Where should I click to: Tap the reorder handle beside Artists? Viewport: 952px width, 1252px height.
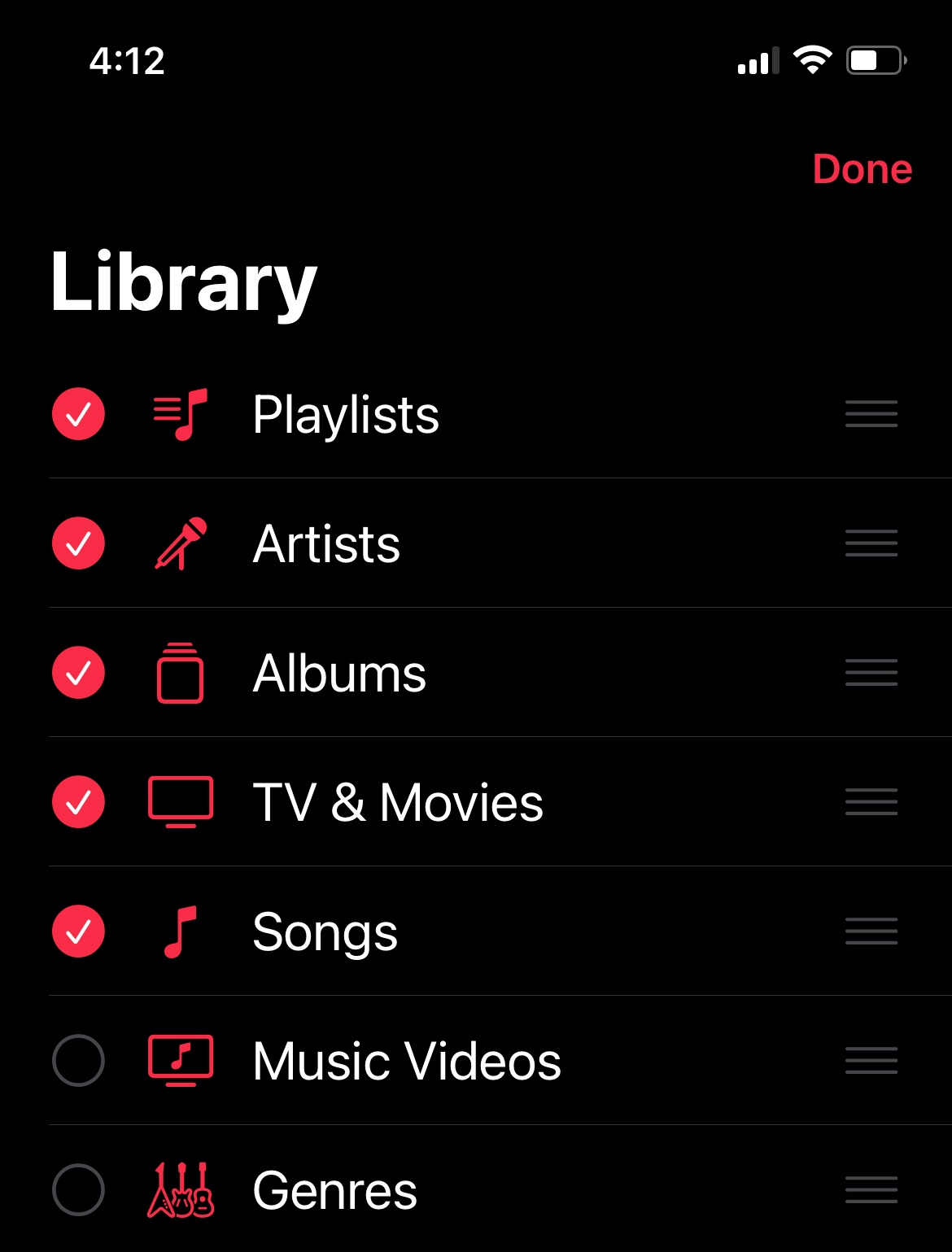[x=871, y=543]
